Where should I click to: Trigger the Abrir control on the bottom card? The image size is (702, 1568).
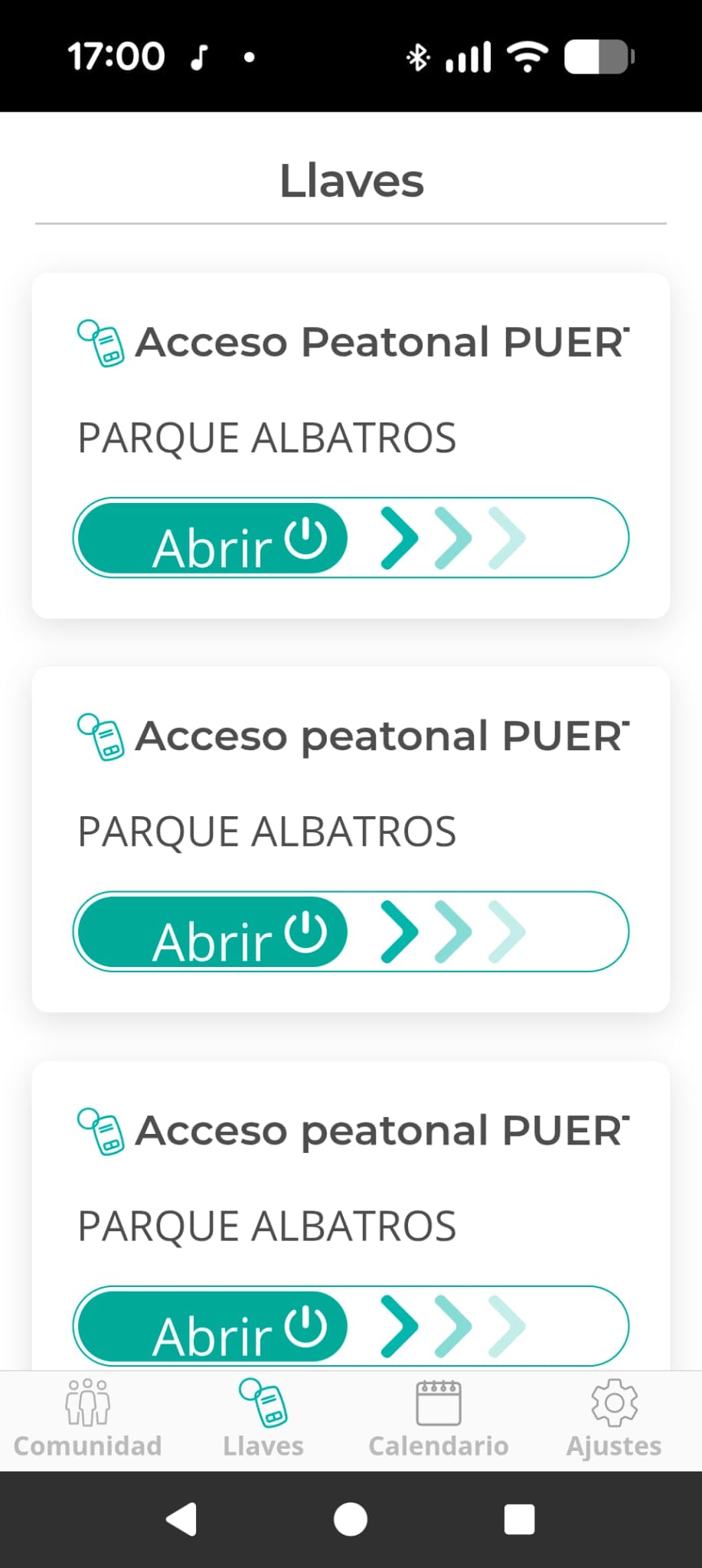click(211, 1326)
